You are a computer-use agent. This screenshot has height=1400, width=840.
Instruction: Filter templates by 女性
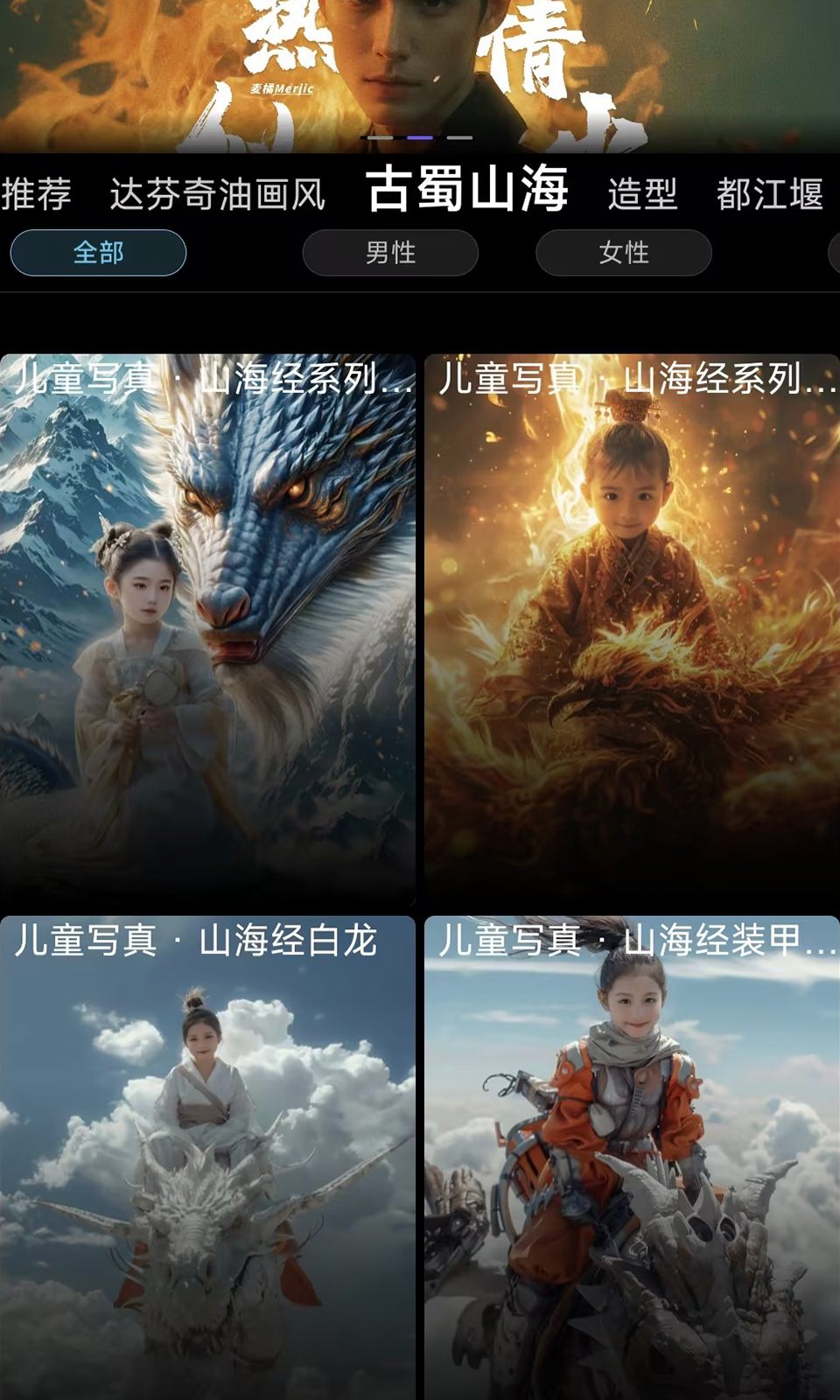pos(623,253)
